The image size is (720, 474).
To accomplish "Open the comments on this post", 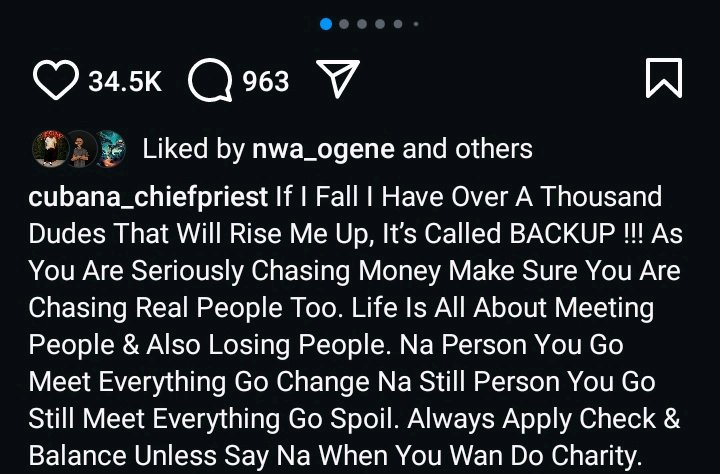I will (x=209, y=81).
